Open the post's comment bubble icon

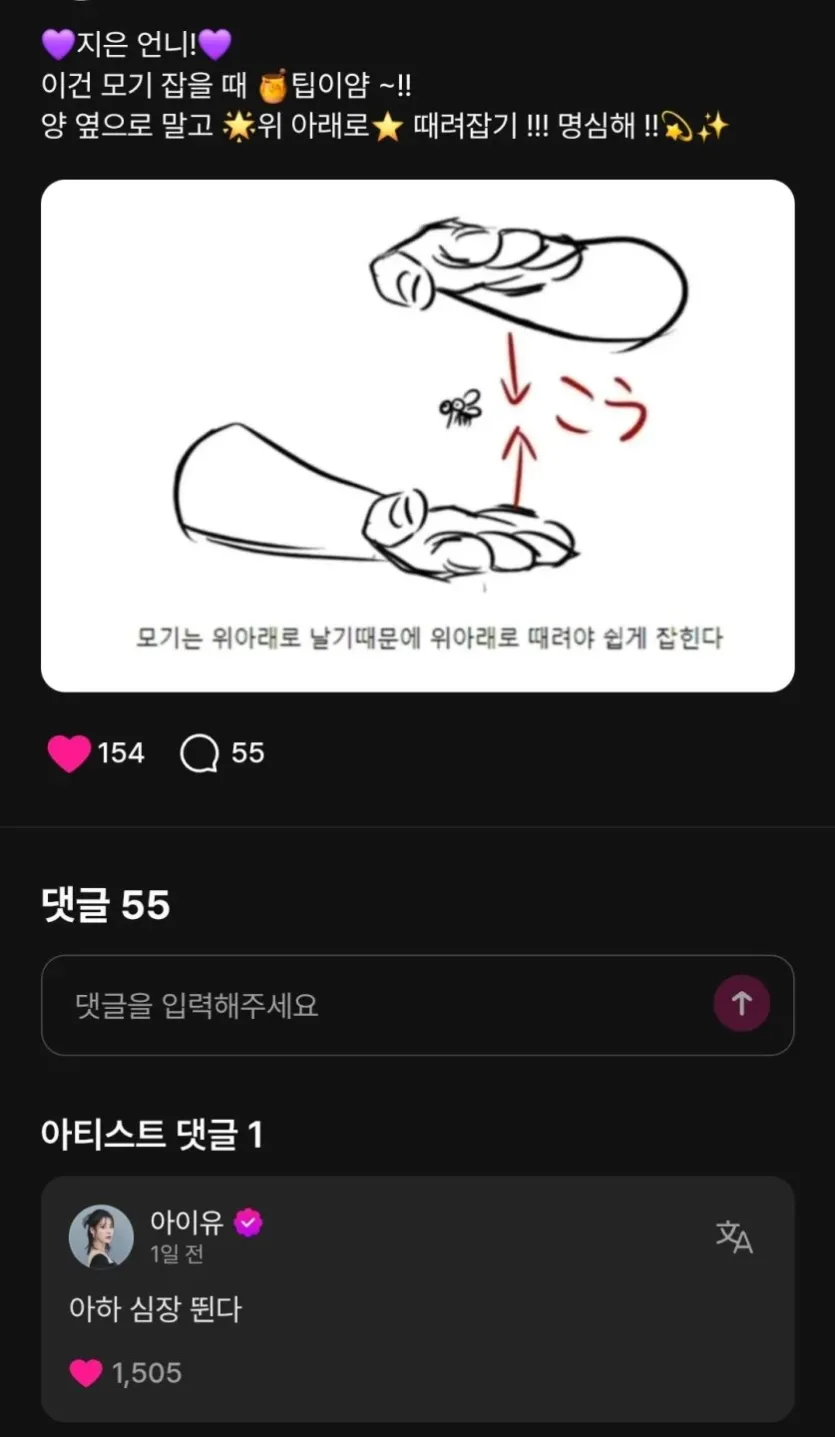point(199,754)
